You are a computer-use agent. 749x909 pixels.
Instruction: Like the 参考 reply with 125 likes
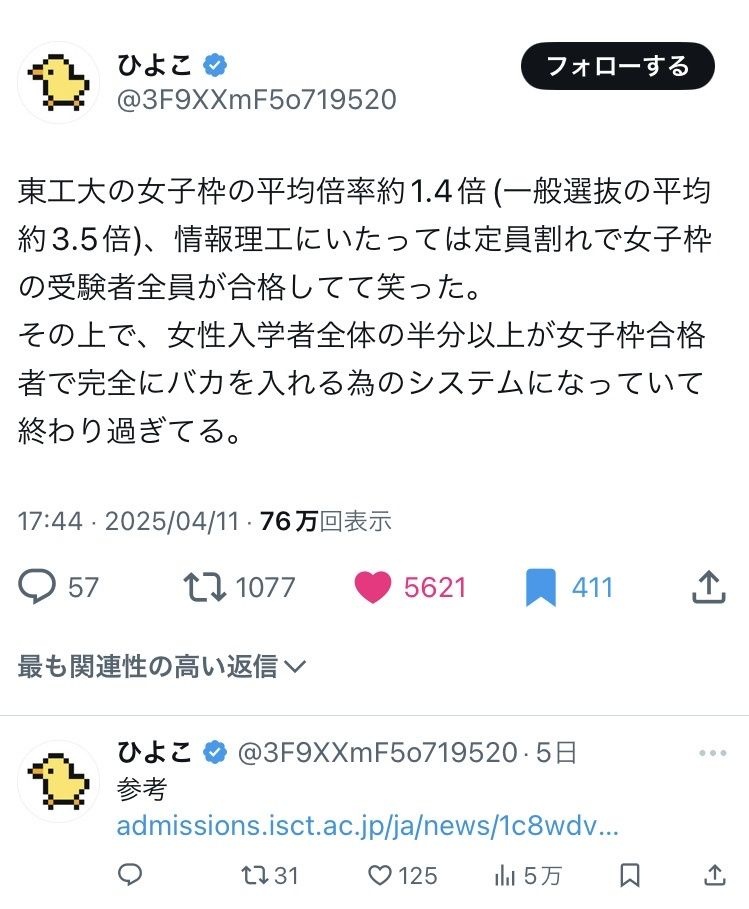(x=379, y=875)
